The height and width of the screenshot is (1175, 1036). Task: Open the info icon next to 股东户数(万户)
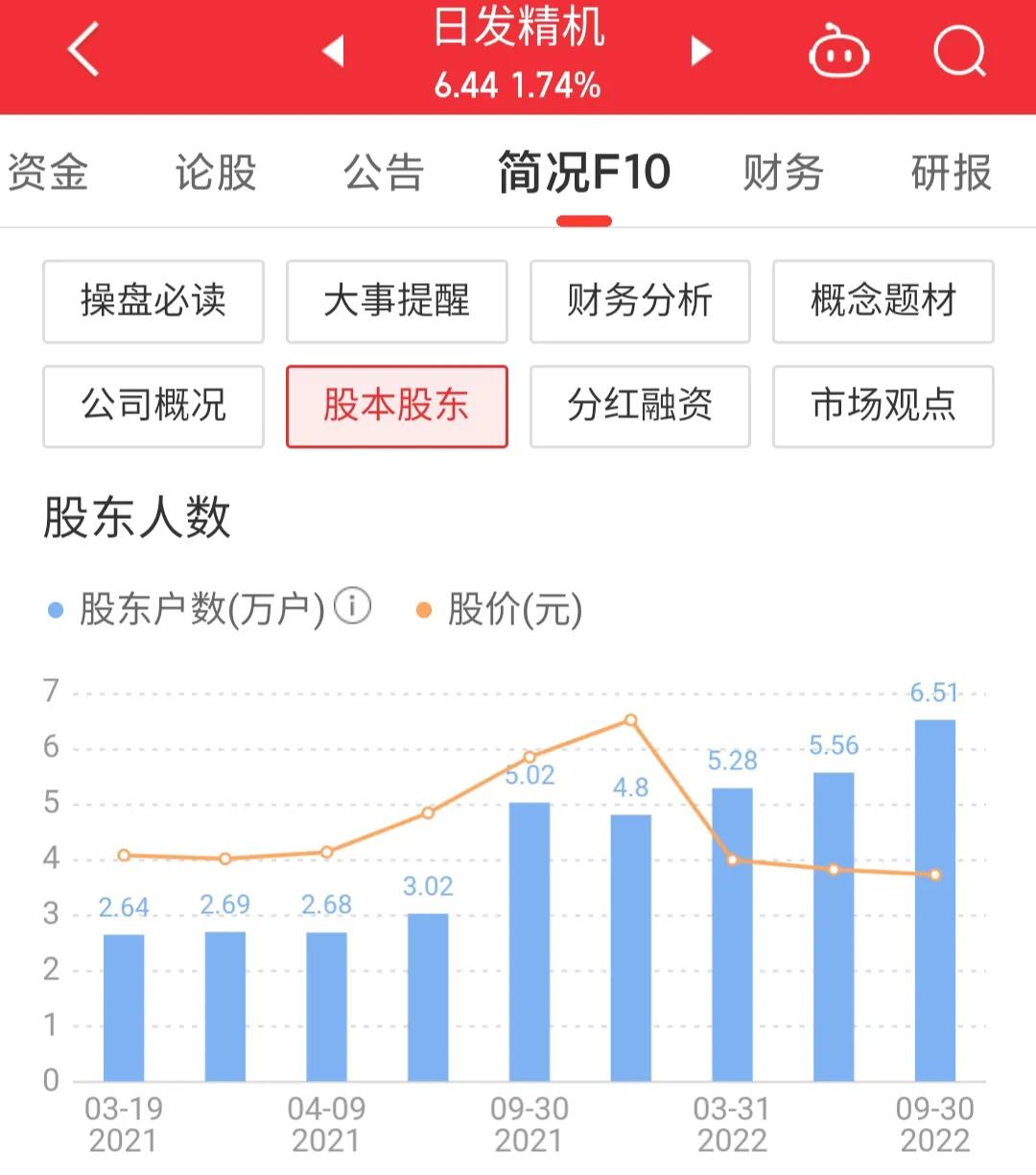click(352, 606)
